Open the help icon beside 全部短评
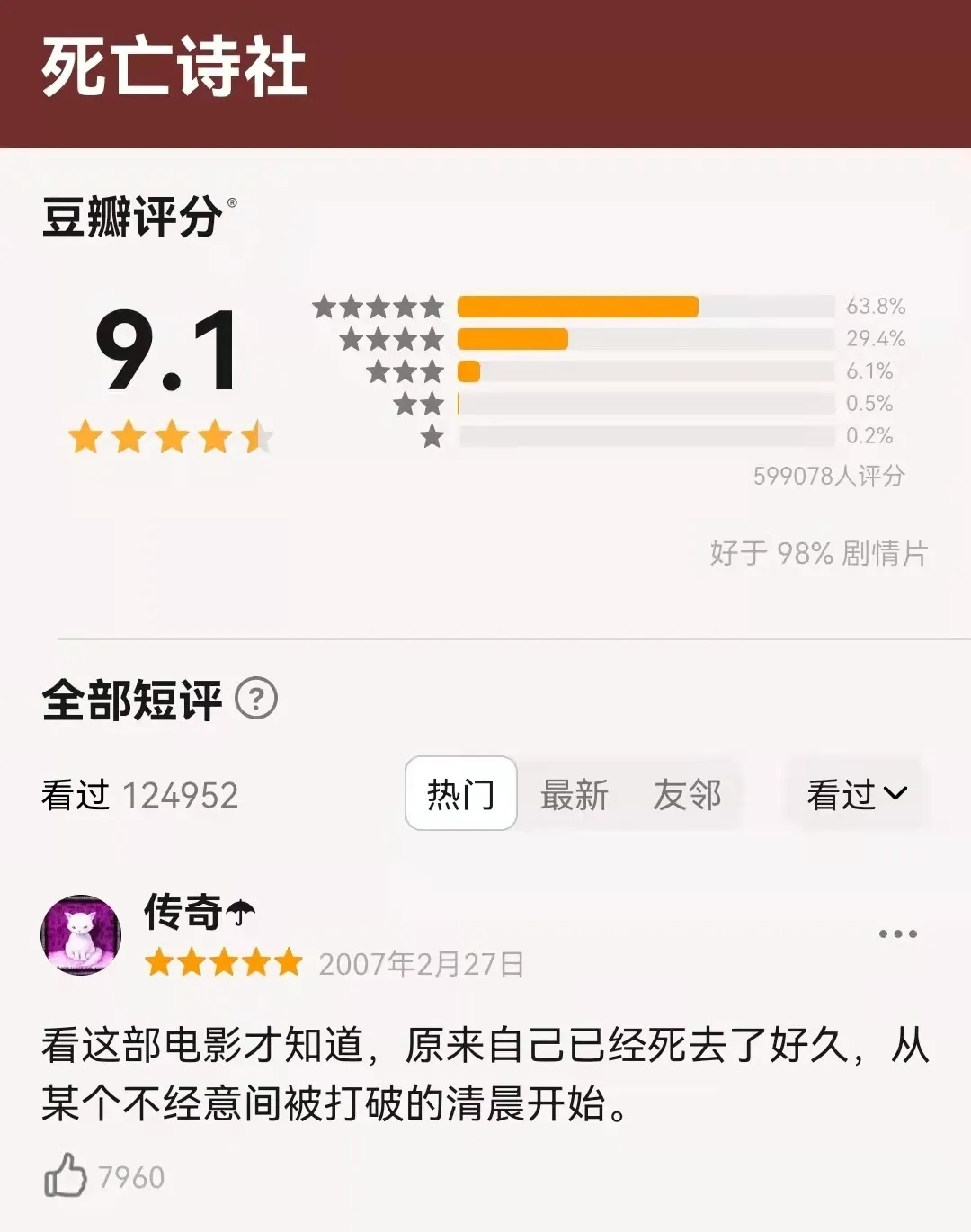 click(256, 699)
